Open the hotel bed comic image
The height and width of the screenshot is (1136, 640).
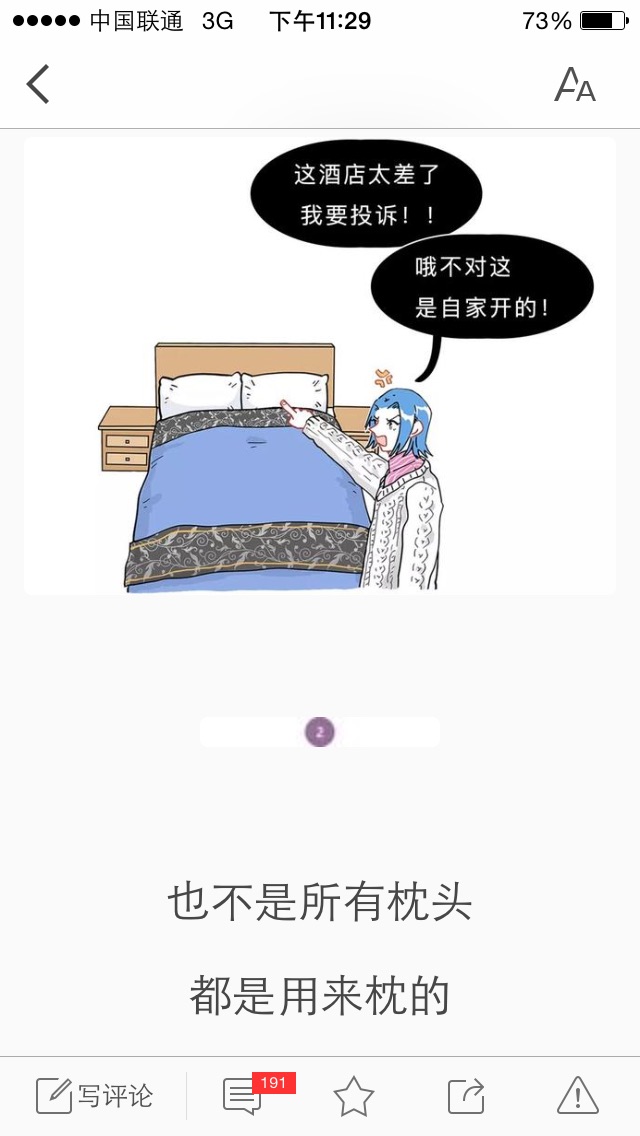320,367
